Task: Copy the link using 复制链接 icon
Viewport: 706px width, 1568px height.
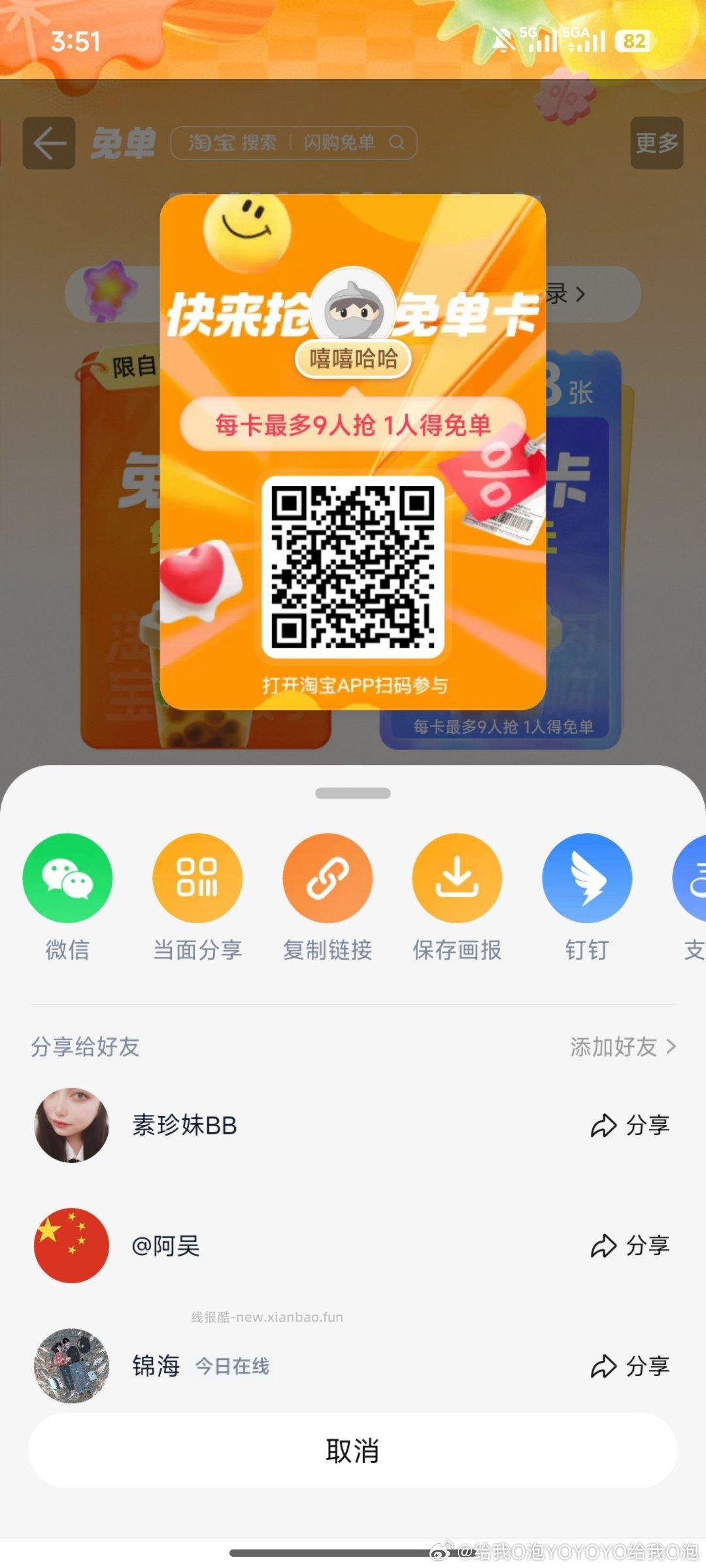Action: point(328,879)
